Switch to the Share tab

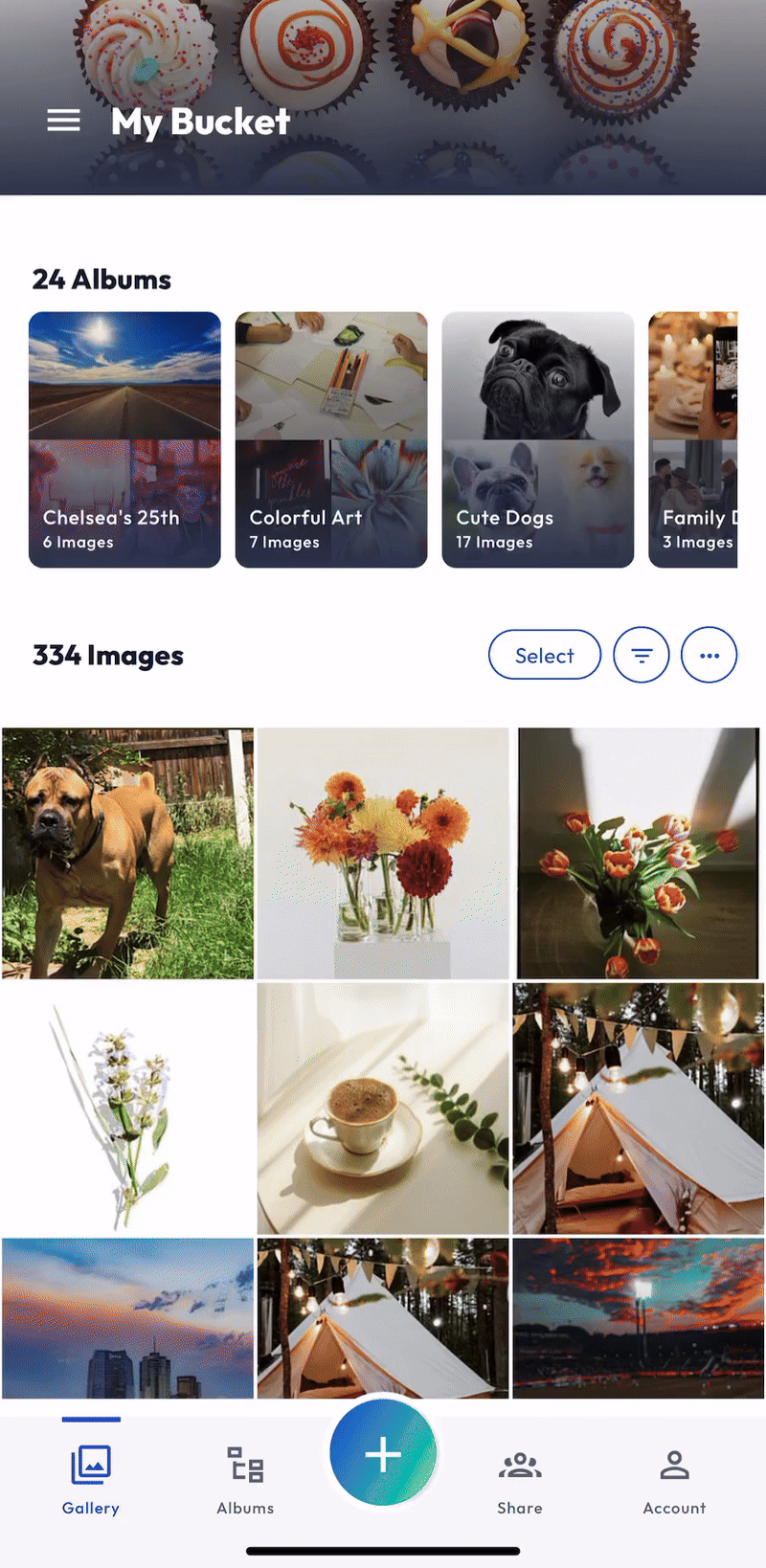pos(520,1479)
